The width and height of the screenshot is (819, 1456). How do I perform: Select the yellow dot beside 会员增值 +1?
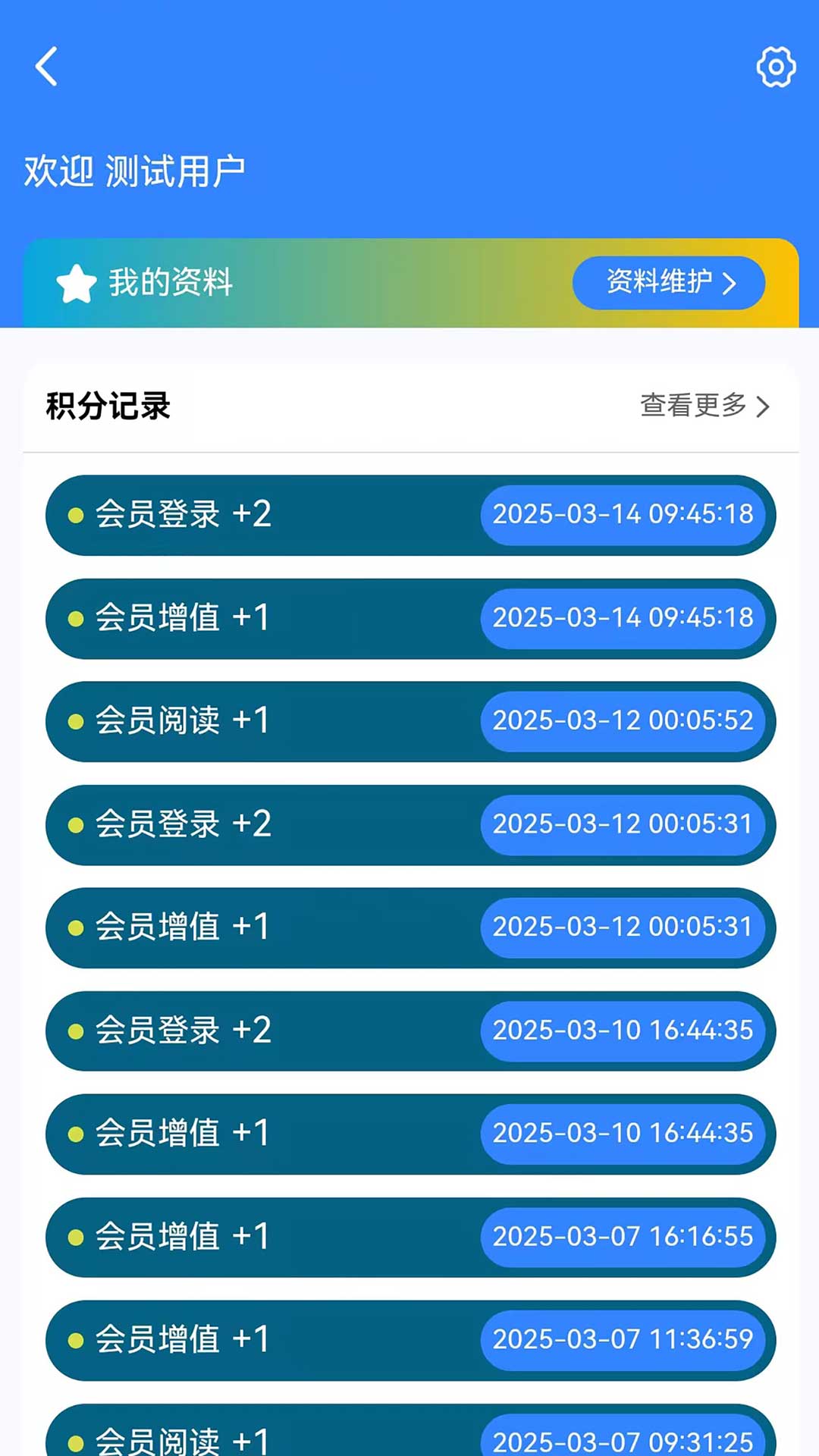click(77, 618)
